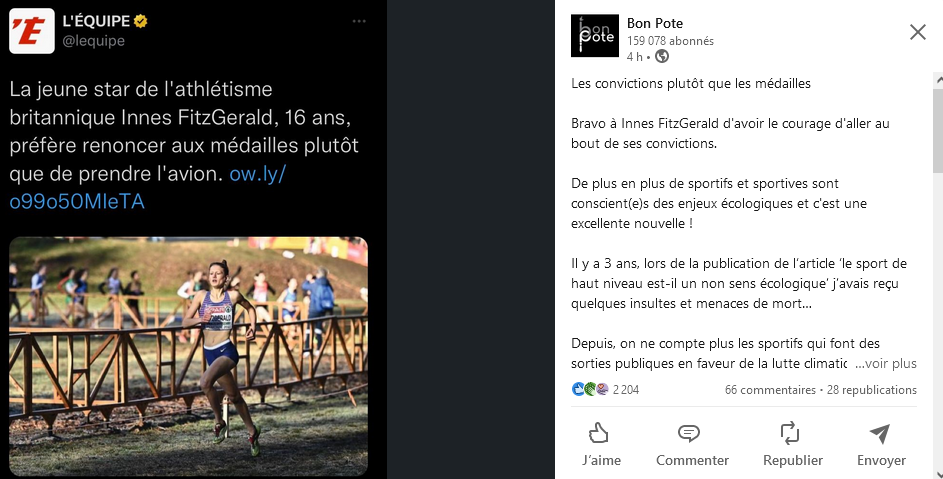Open the shared L'Équipe tweet image
This screenshot has height=479, width=943.
click(189, 355)
